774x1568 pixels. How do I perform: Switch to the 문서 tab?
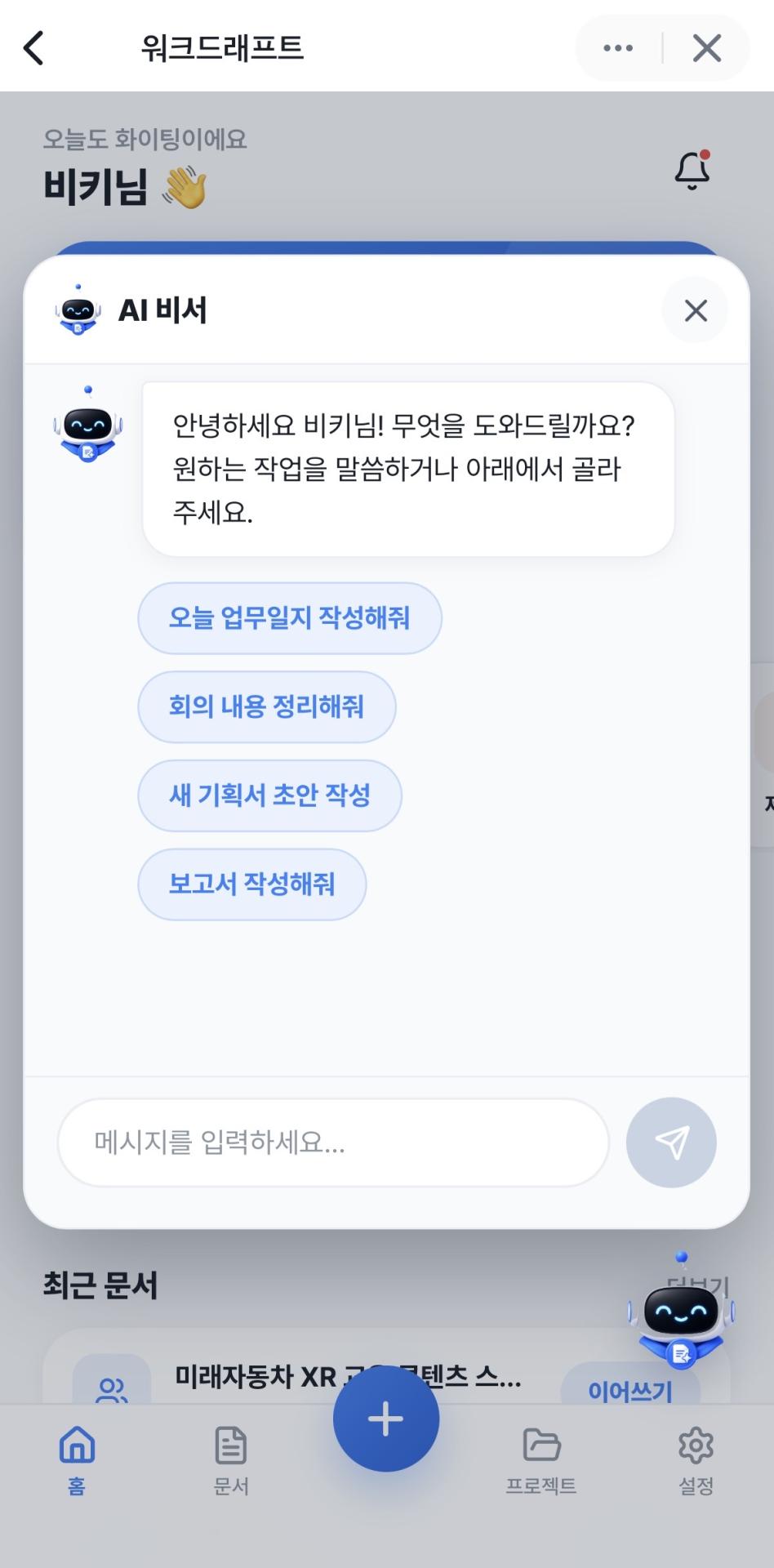231,1460
